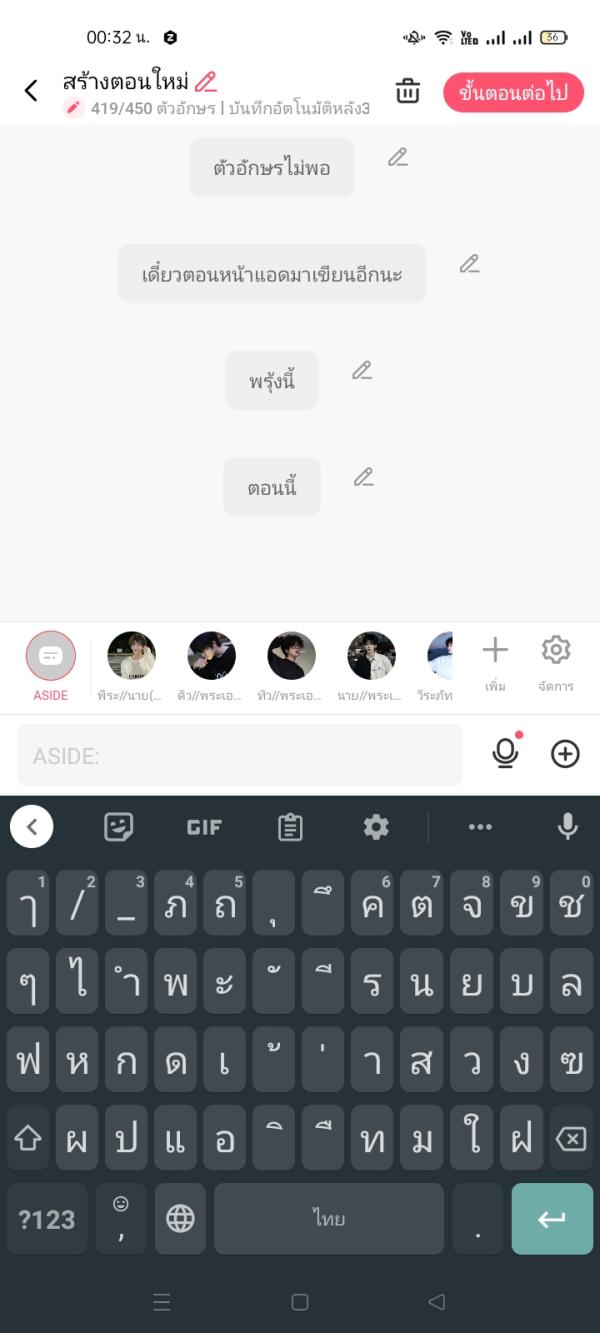Image resolution: width=600 pixels, height=1333 pixels.
Task: Choose the character ทิว//พระเอ...
Action: pos(291,657)
